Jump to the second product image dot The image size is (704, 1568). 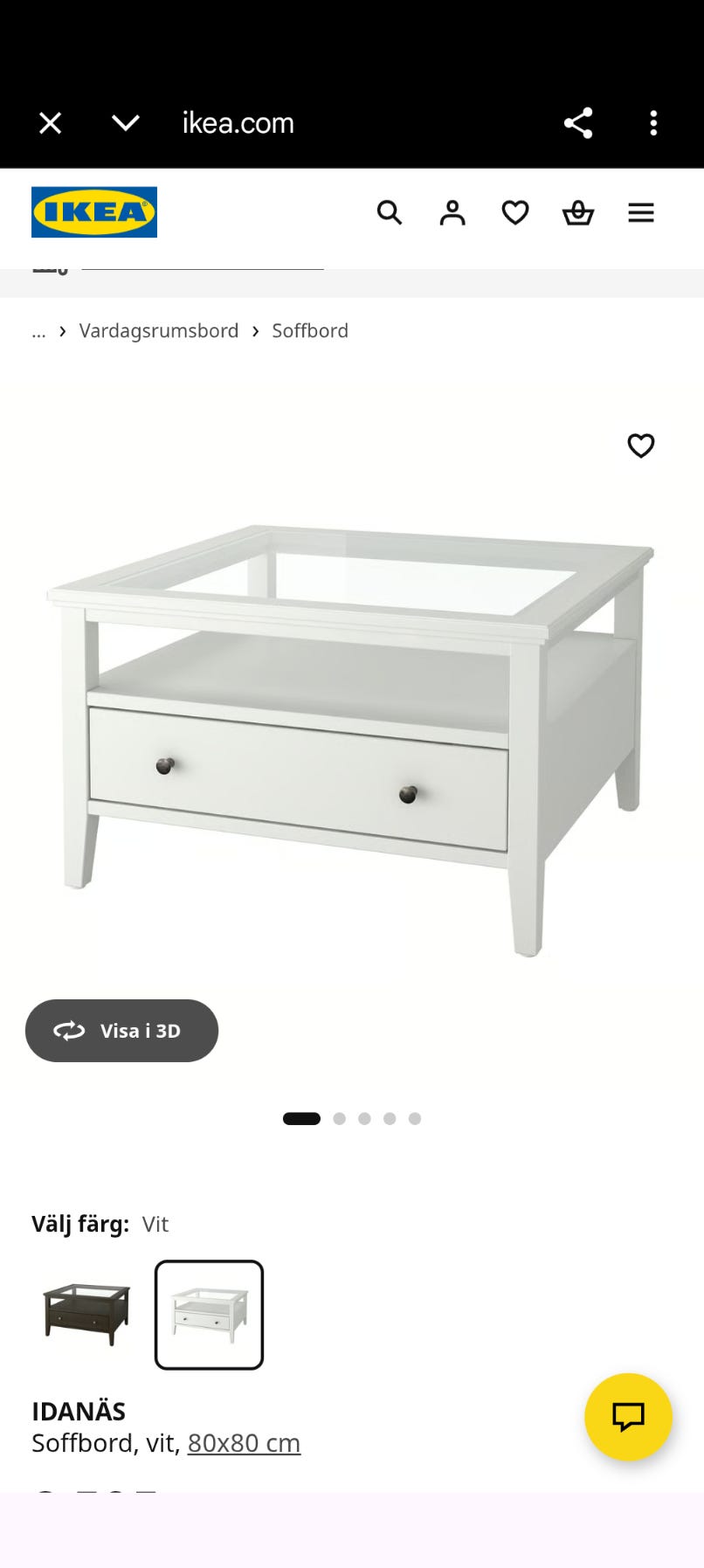pos(340,1118)
